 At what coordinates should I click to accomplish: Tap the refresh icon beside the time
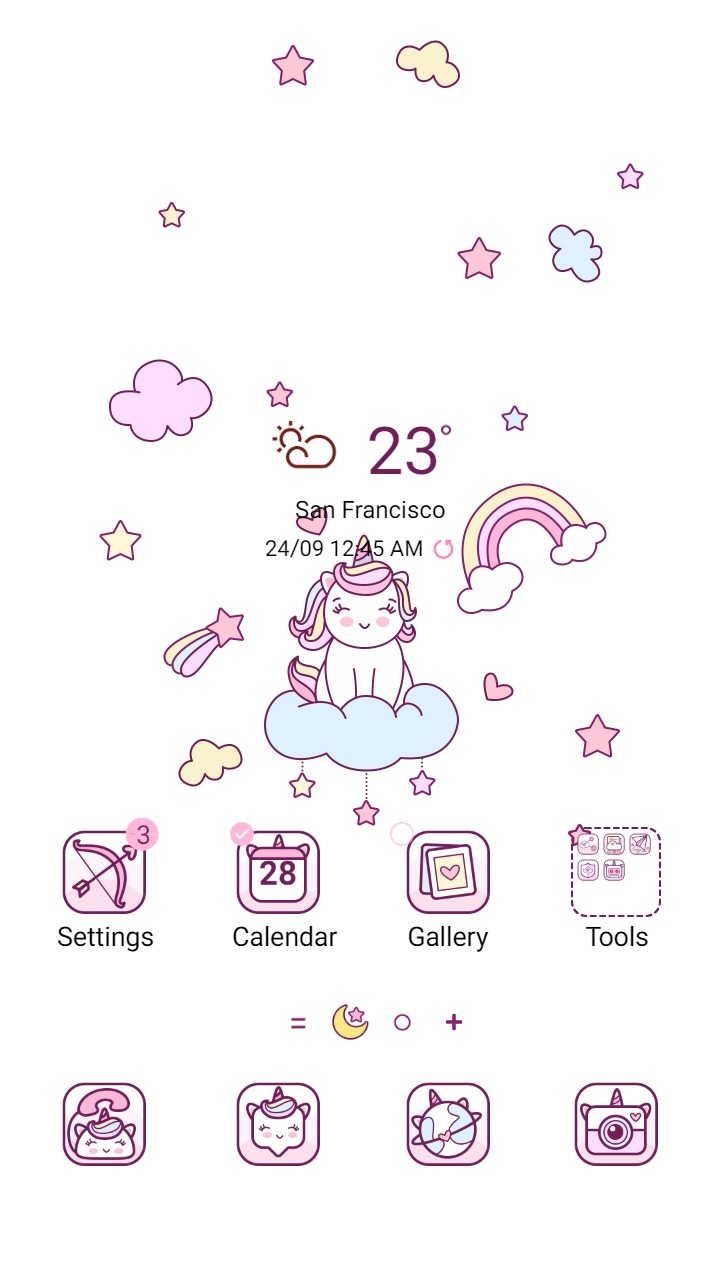(x=445, y=548)
